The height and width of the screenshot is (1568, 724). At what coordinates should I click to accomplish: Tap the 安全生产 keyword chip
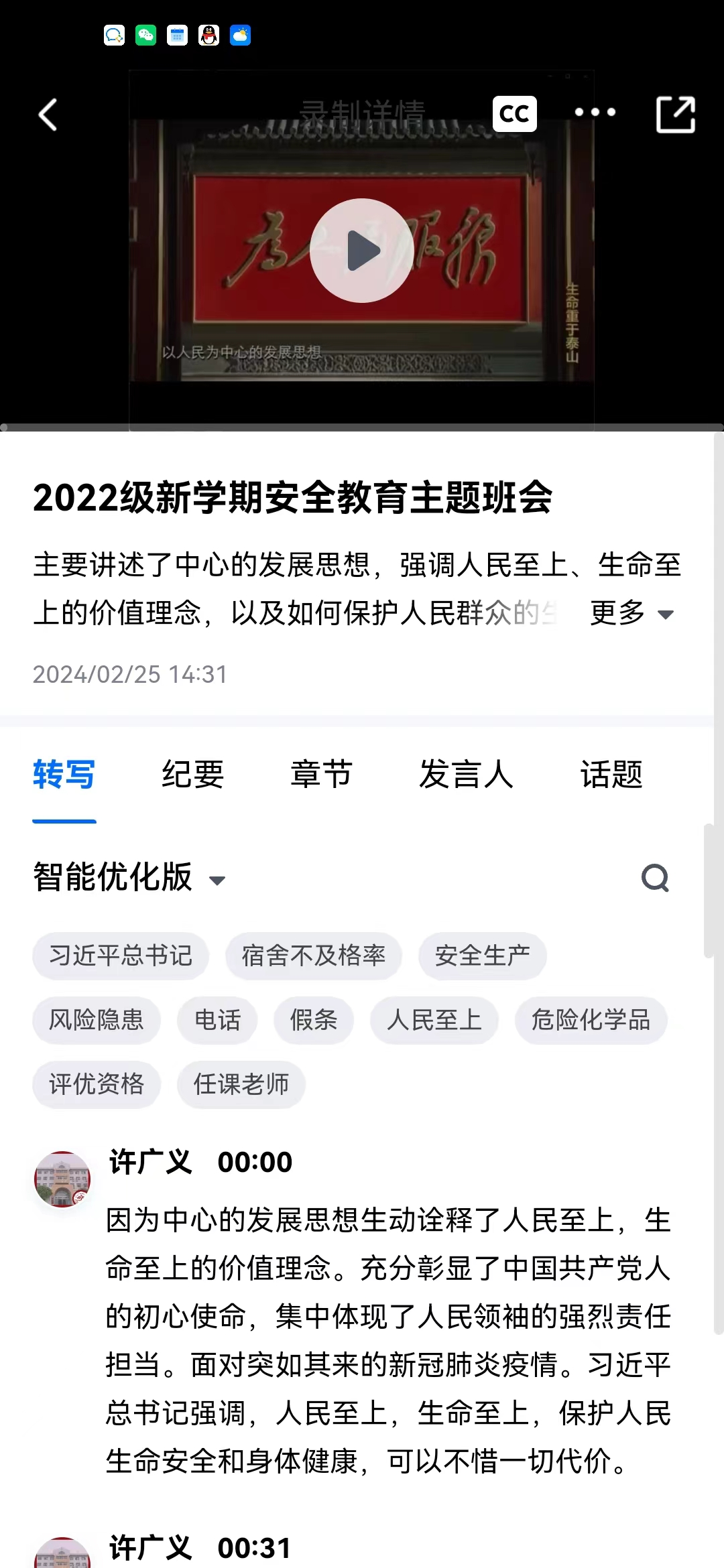coord(483,956)
